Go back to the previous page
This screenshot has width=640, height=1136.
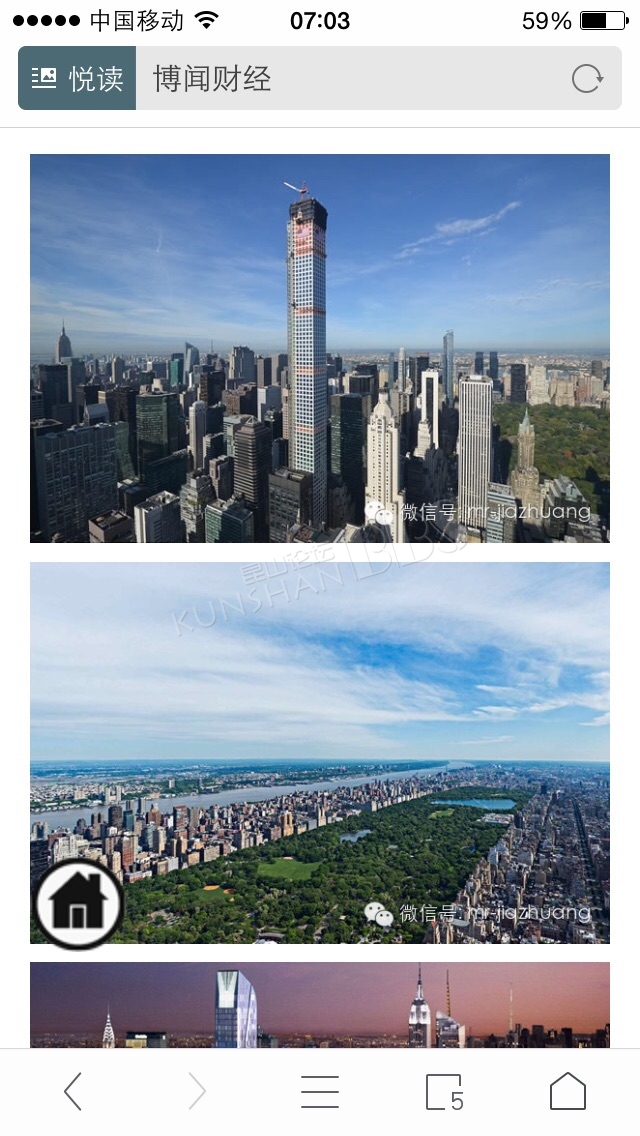tap(72, 1091)
